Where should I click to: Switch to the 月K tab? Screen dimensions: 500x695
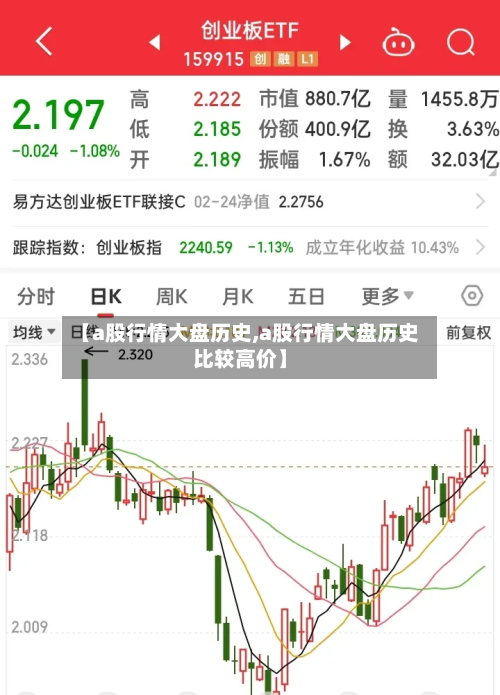click(x=238, y=296)
